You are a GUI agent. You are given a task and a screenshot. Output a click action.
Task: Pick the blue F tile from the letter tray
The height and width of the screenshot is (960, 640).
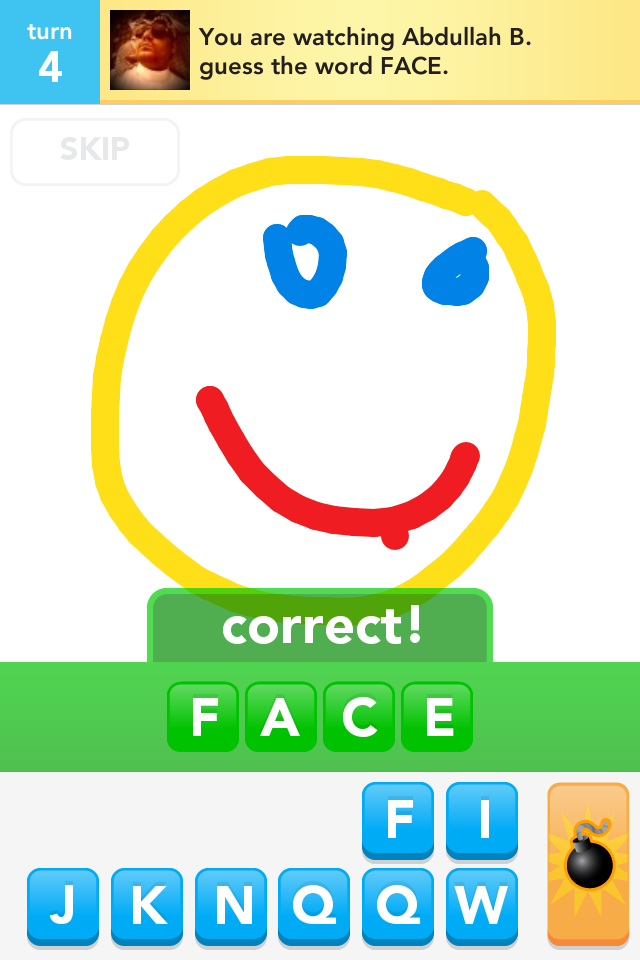point(398,820)
